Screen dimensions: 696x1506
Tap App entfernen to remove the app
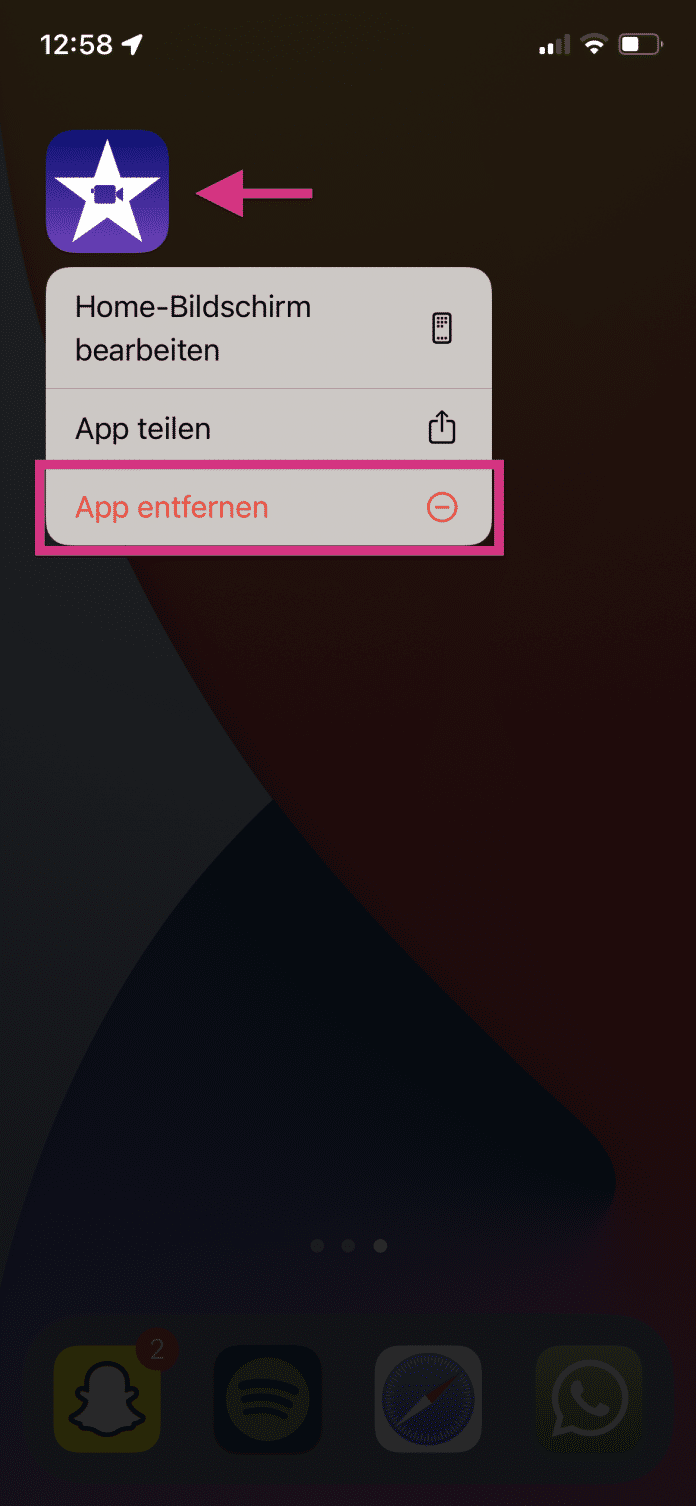tap(268, 507)
